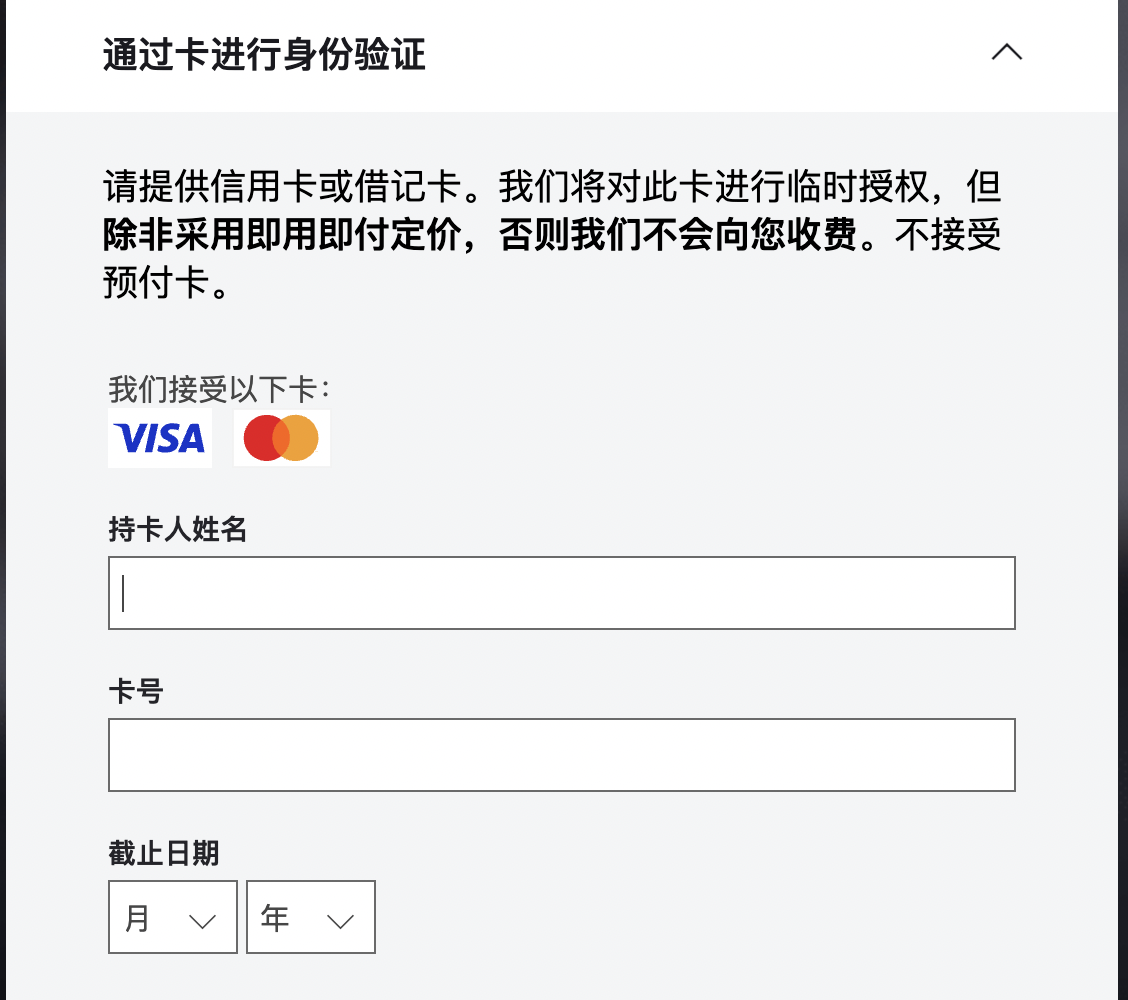Open the 月 expiry month dropdown
The height and width of the screenshot is (1000, 1128).
click(172, 917)
